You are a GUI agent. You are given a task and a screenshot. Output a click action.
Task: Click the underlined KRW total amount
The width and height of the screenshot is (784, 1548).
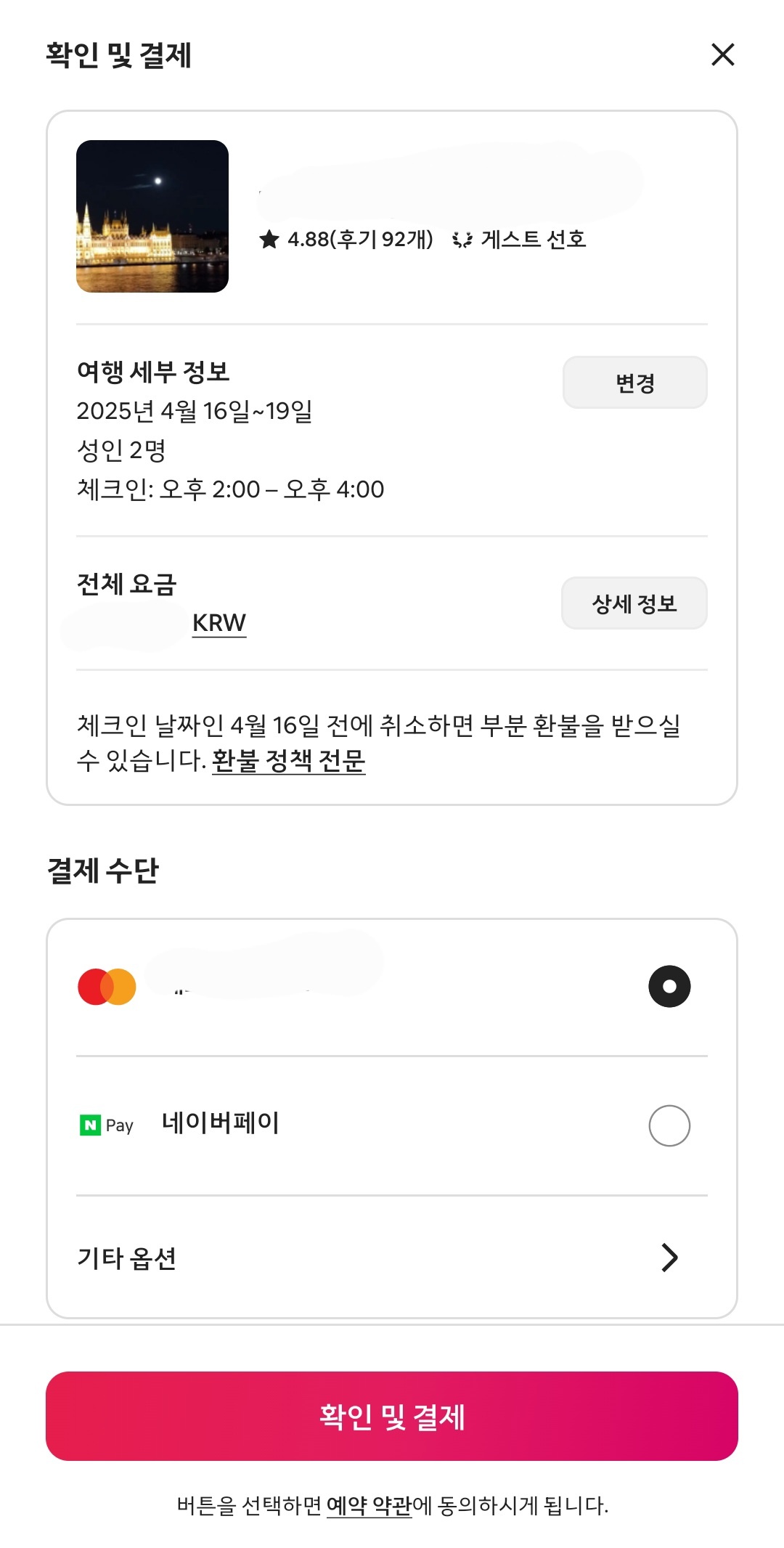pos(218,621)
